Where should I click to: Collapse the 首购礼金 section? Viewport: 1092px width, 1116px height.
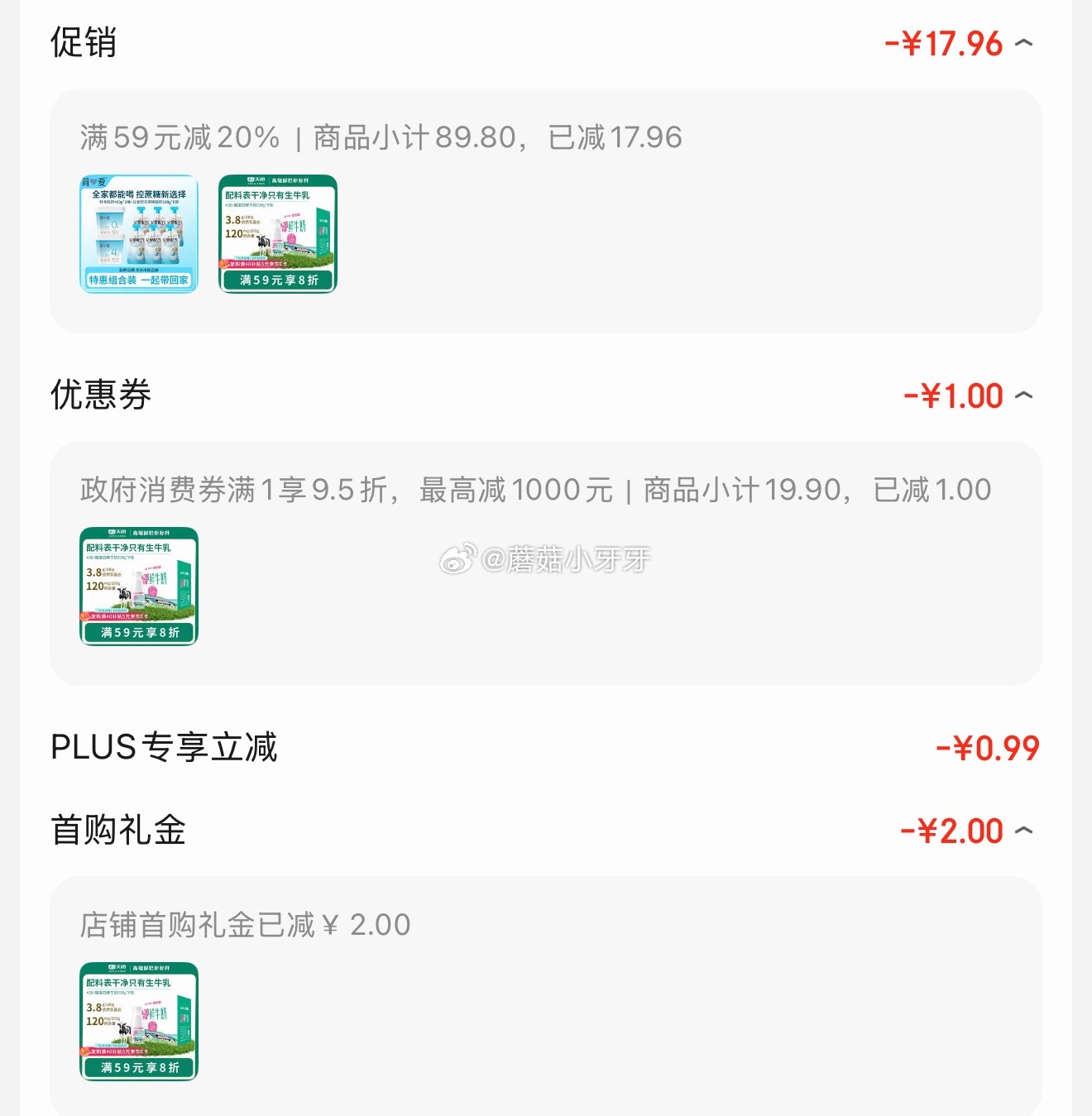click(1023, 831)
